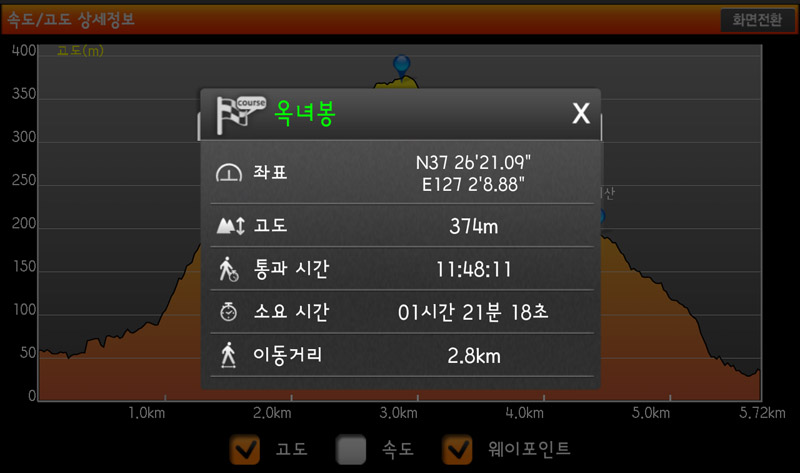Image resolution: width=800 pixels, height=473 pixels.
Task: Close the 옥녀봉 waypoint popup
Action: pos(580,114)
